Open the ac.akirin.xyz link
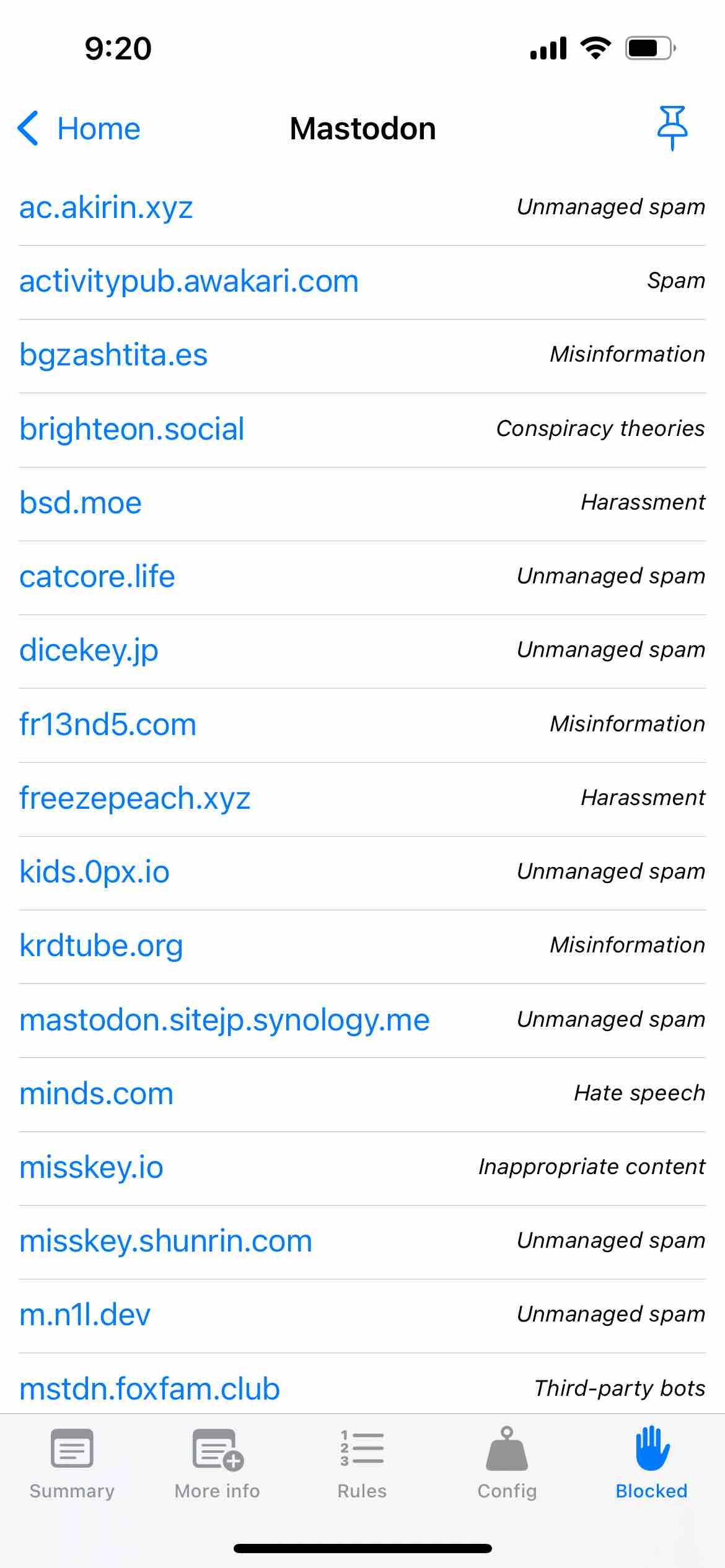This screenshot has width=725, height=1568. (106, 207)
